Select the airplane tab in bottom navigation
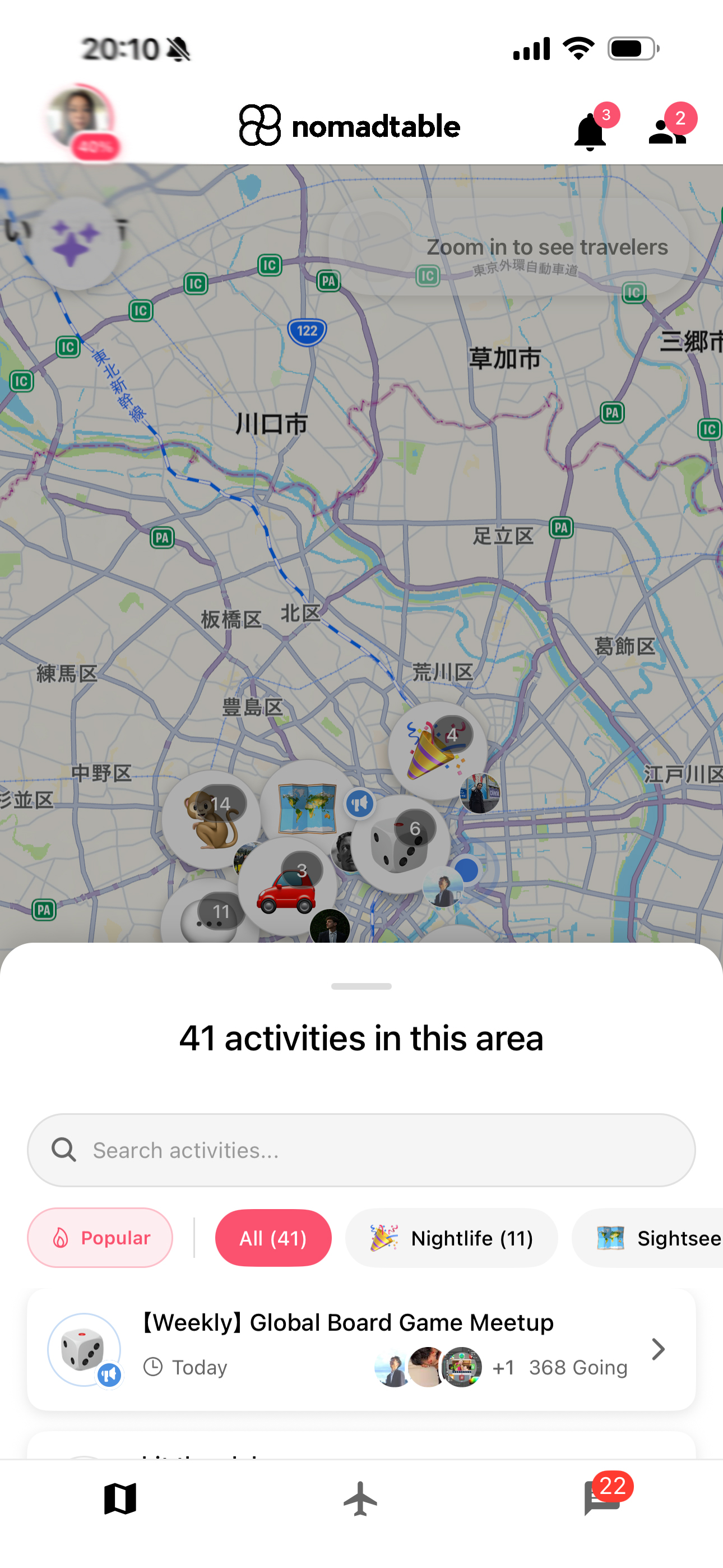This screenshot has width=723, height=1568. point(361,1500)
